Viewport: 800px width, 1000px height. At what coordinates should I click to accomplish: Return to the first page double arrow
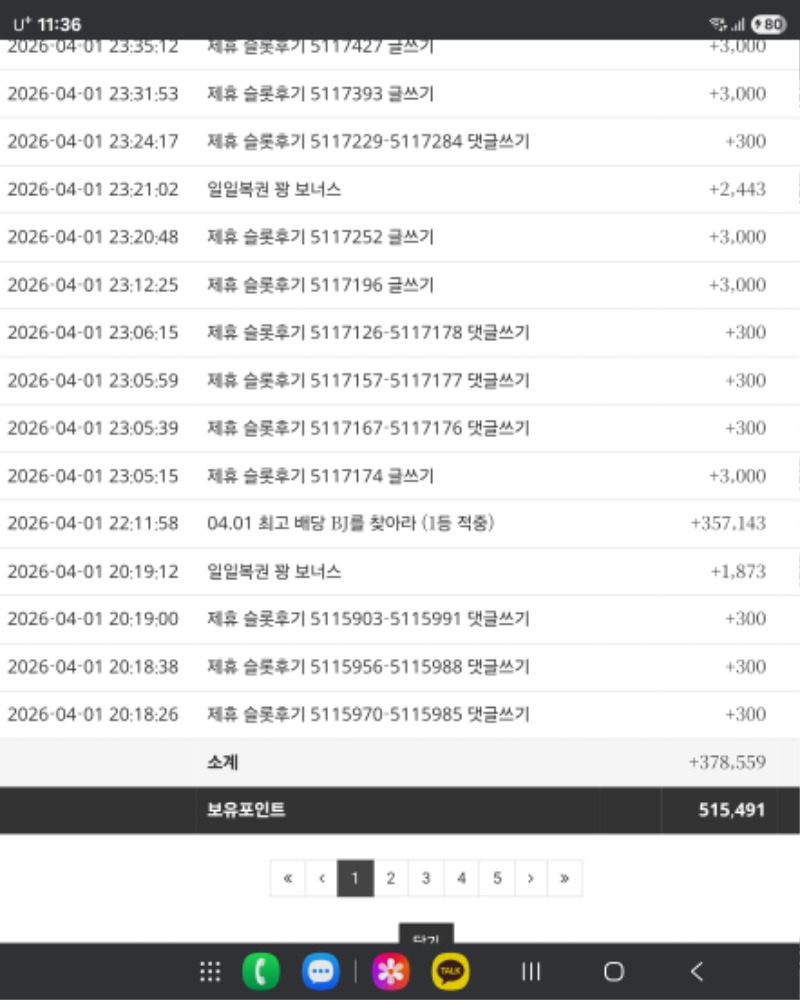[287, 878]
